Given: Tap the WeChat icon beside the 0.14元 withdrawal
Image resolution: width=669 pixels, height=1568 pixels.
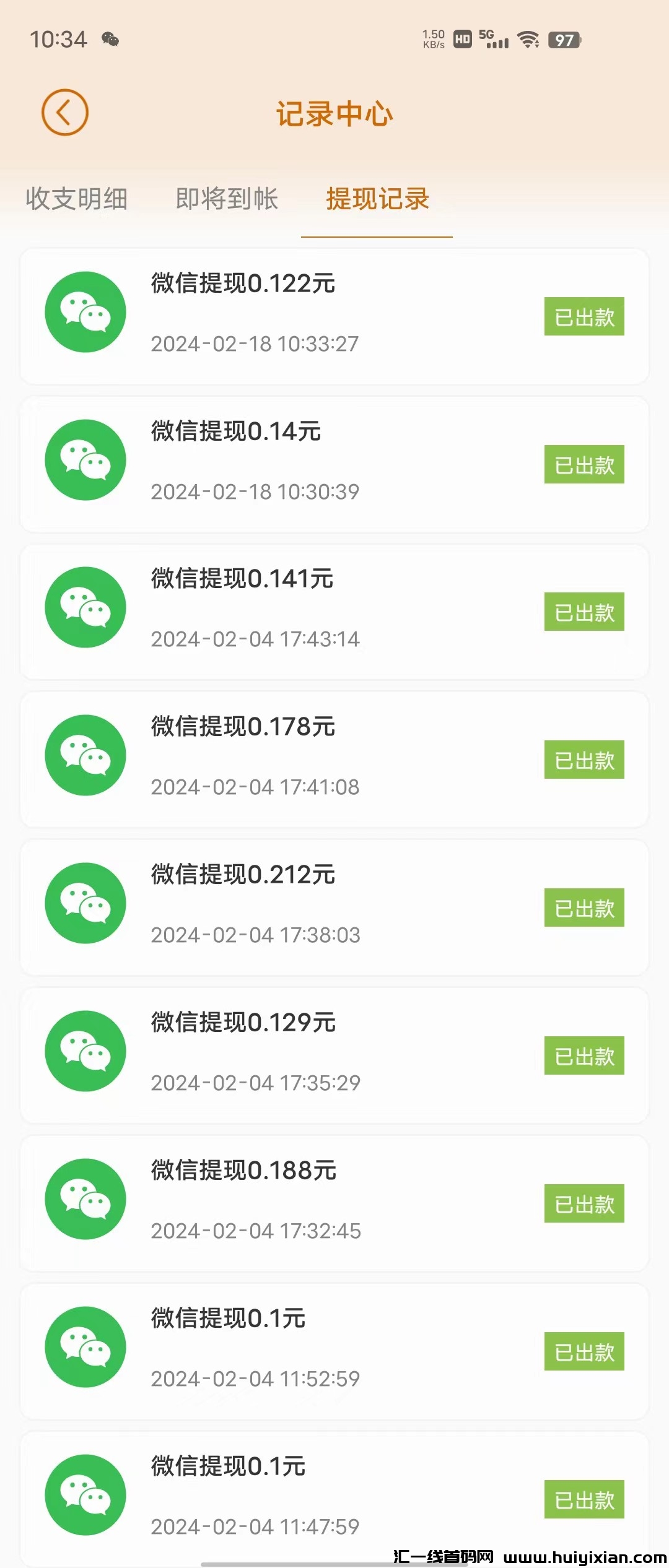Looking at the screenshot, I should (x=85, y=460).
